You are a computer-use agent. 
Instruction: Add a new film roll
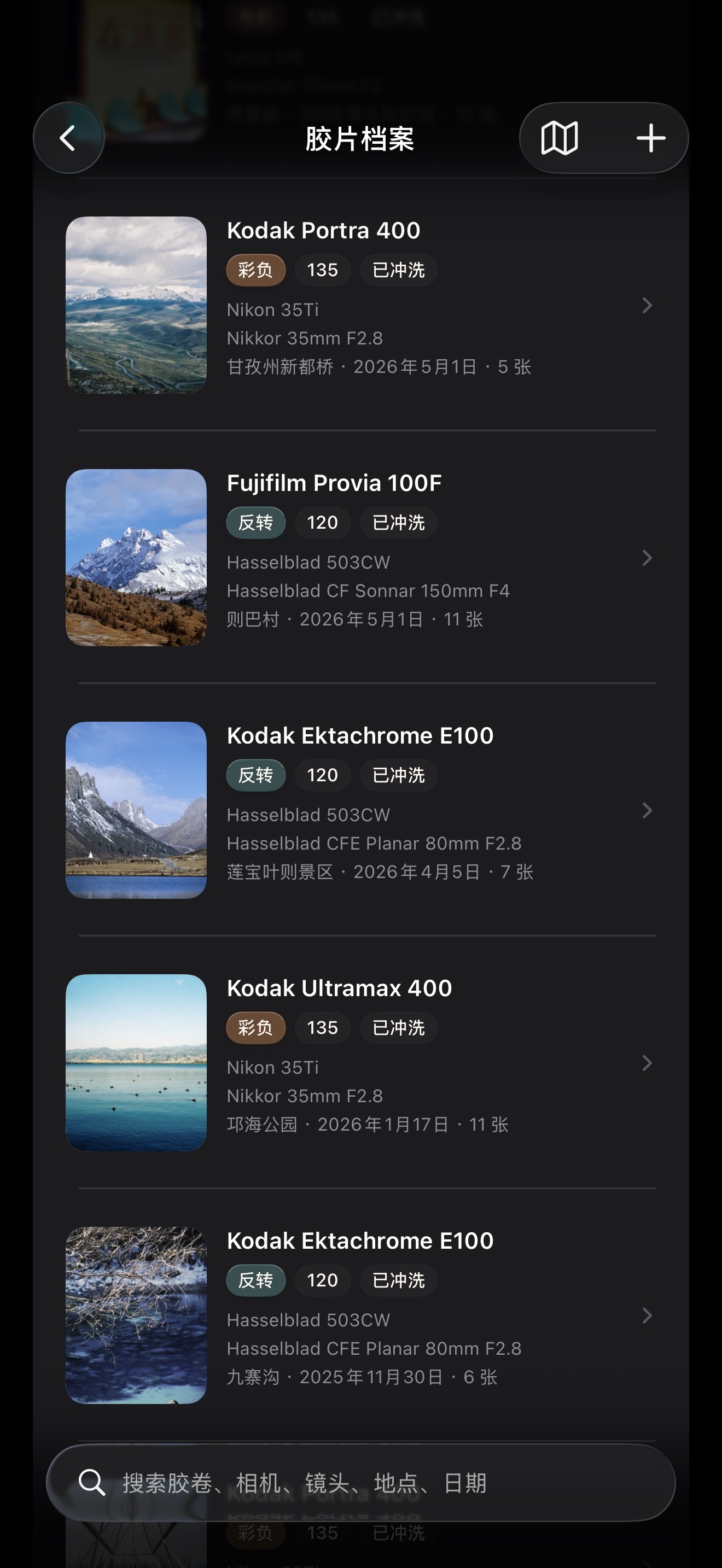(650, 138)
